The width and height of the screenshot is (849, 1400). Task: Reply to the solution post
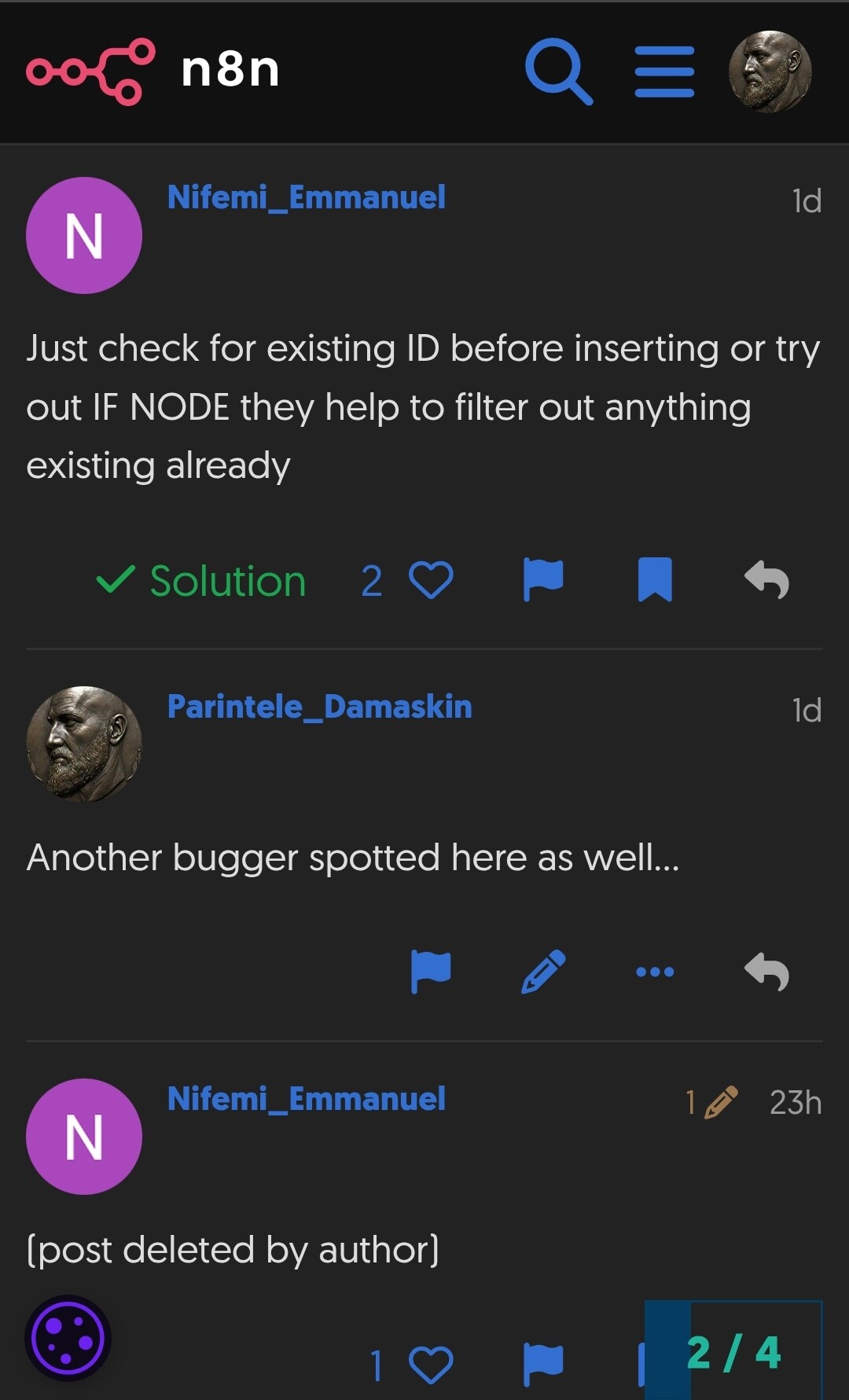tap(766, 580)
